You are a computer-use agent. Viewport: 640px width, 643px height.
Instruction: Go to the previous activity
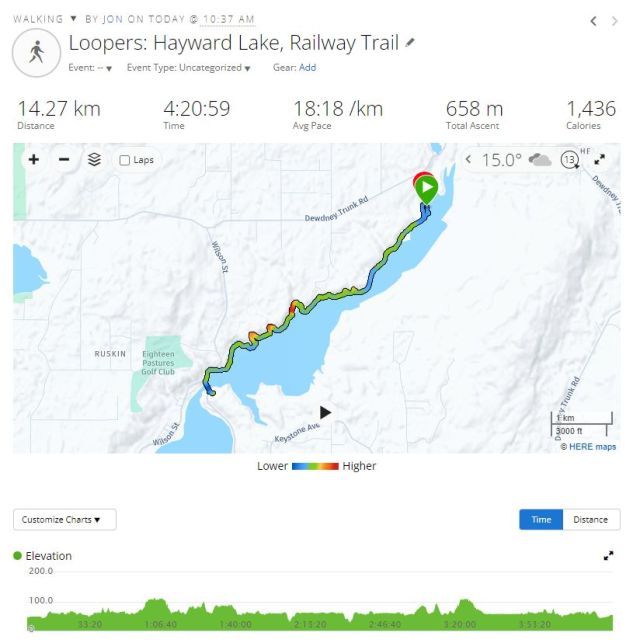click(593, 21)
